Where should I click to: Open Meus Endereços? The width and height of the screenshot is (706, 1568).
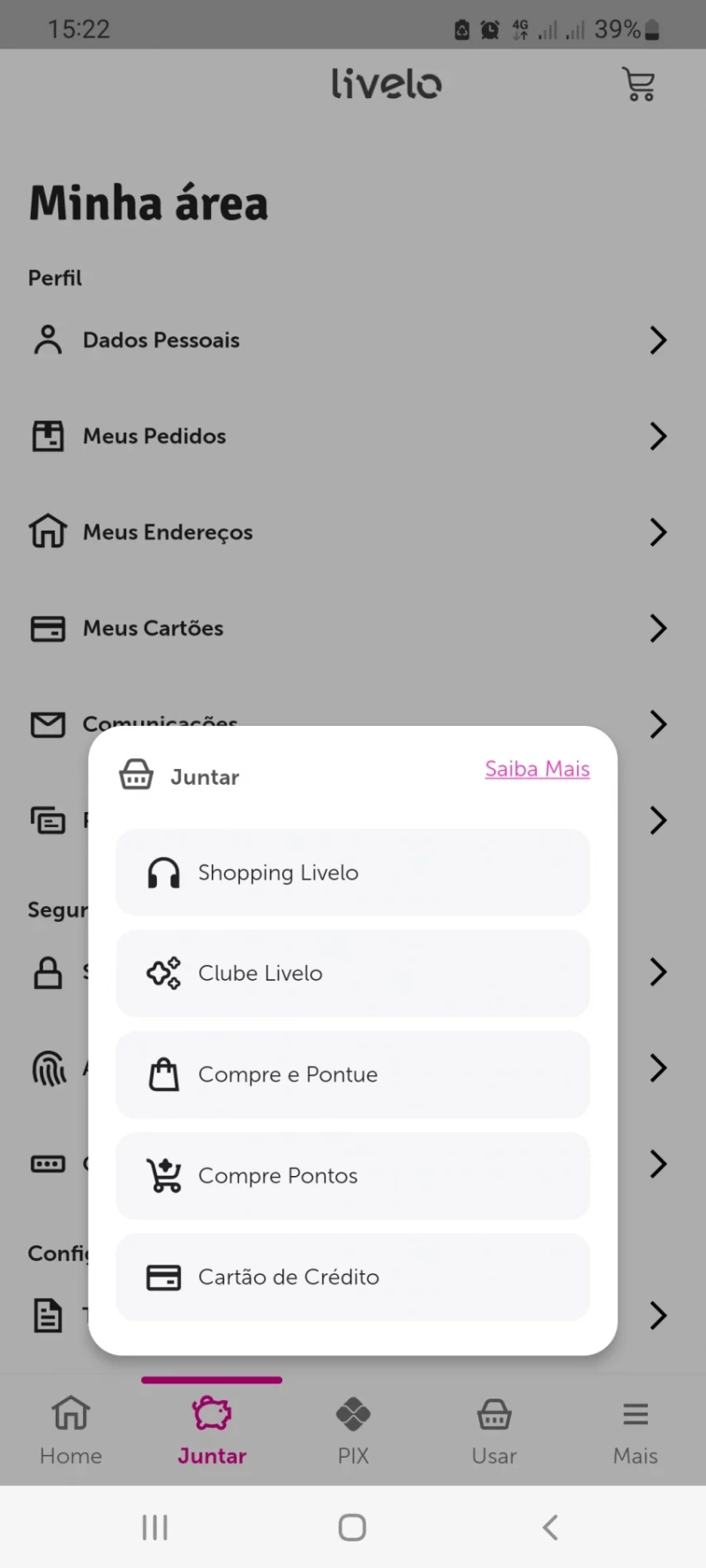click(x=349, y=532)
